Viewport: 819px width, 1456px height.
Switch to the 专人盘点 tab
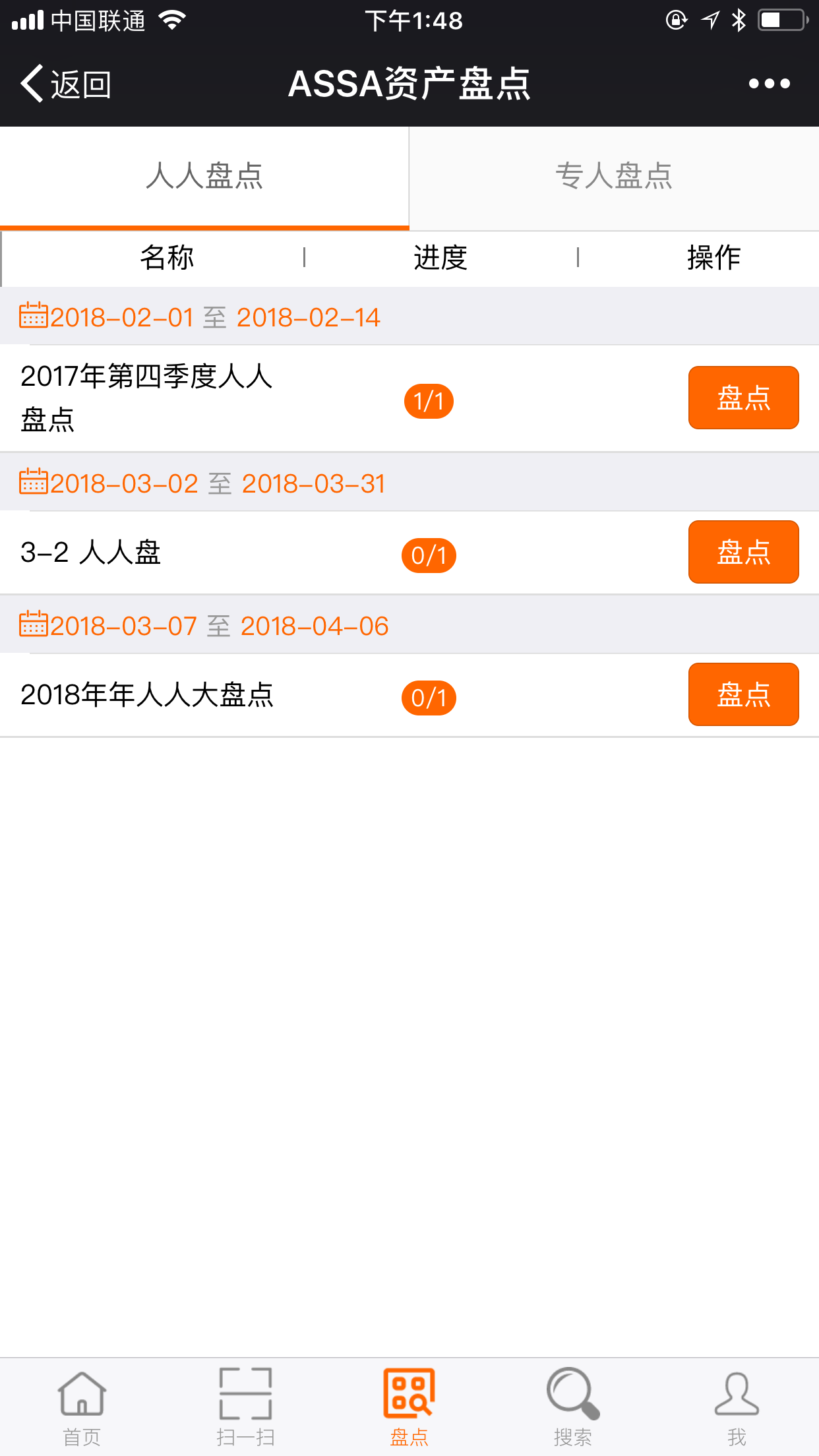pyautogui.click(x=614, y=177)
